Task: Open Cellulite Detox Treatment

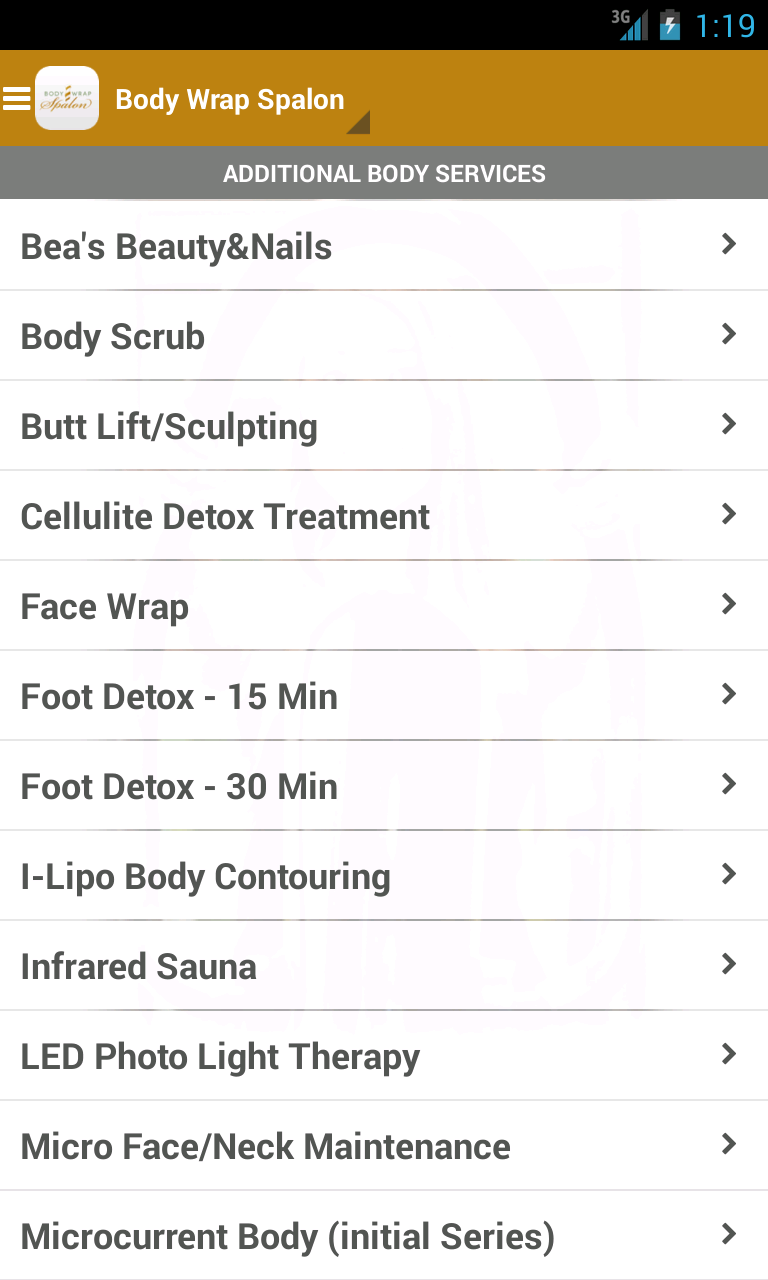Action: (x=384, y=516)
